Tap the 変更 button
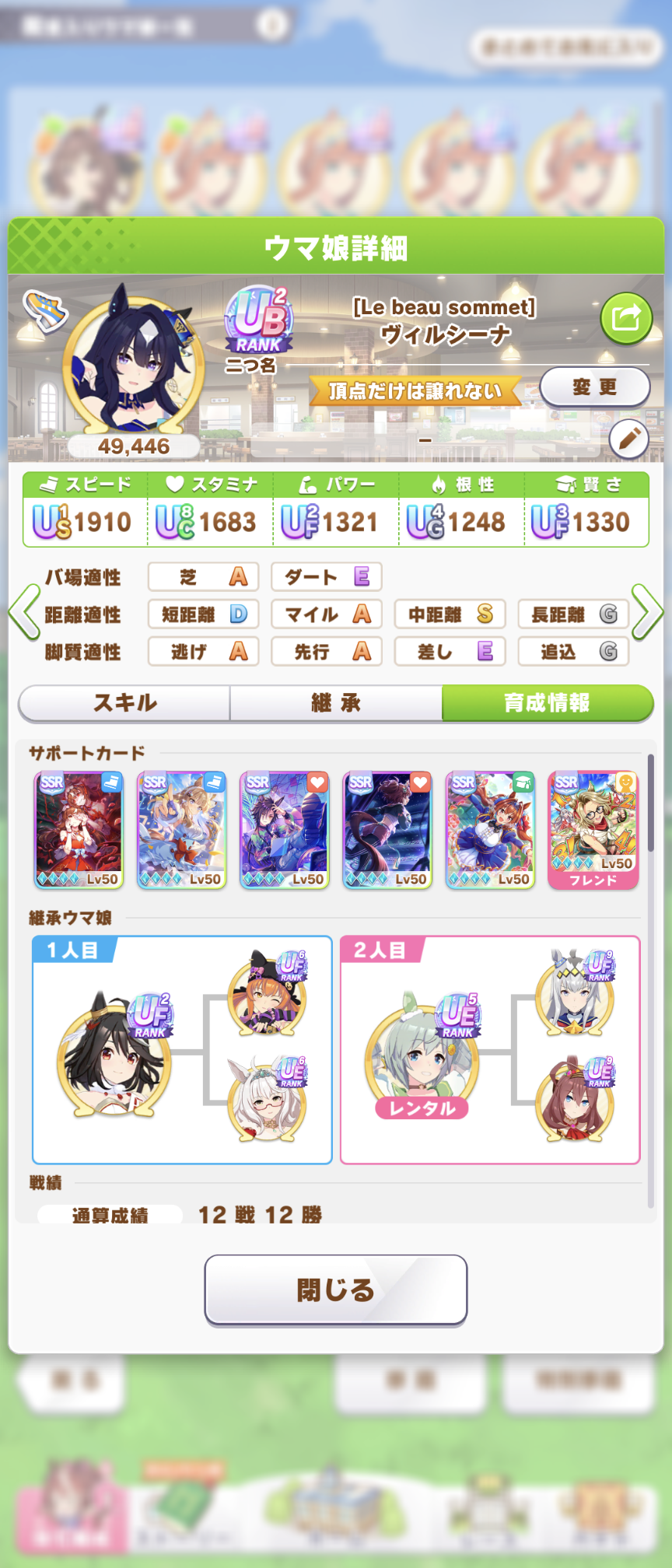This screenshot has height=1568, width=672. (595, 387)
